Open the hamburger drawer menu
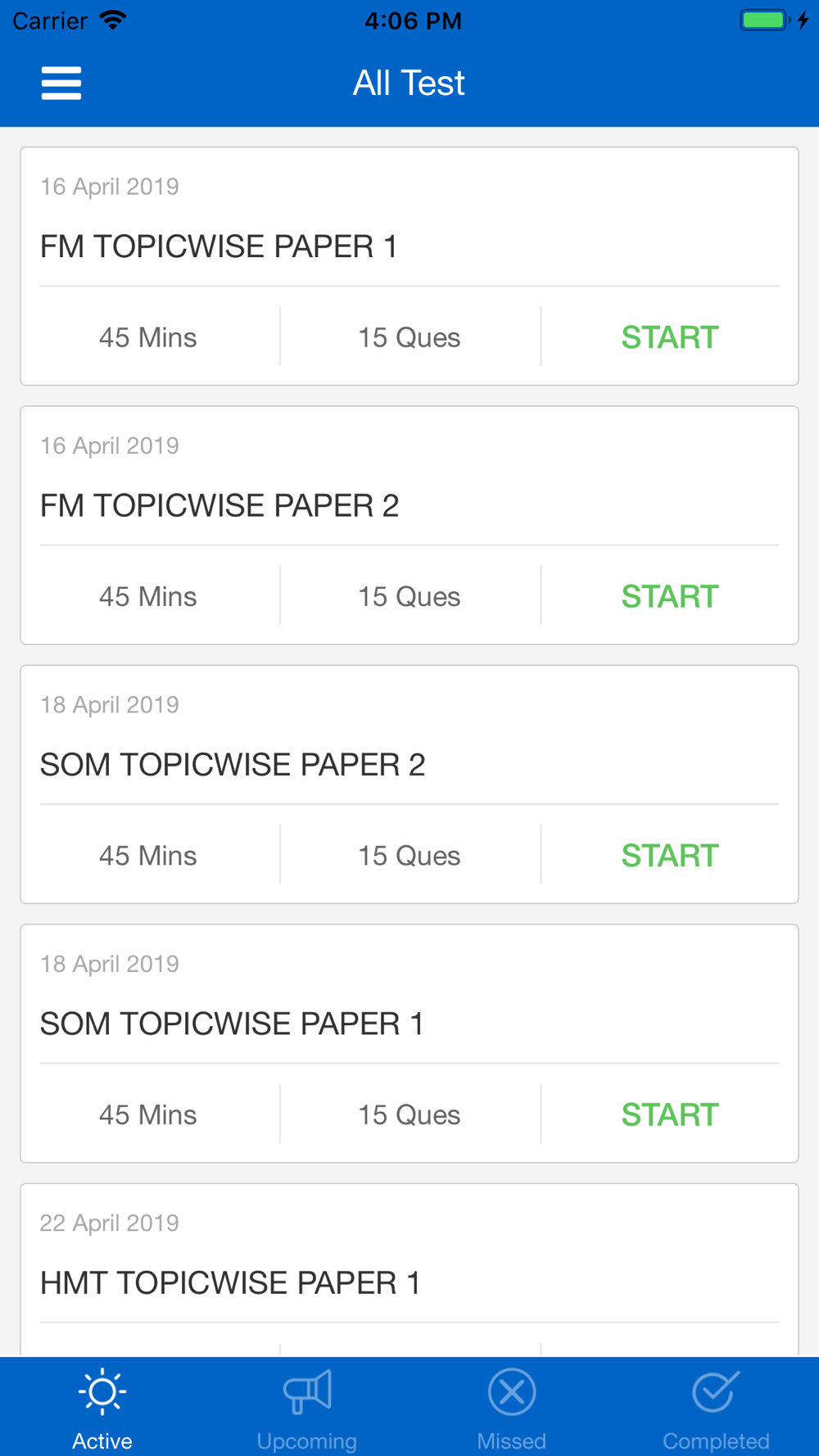Screen dimensions: 819x1456 pyautogui.click(x=61, y=83)
